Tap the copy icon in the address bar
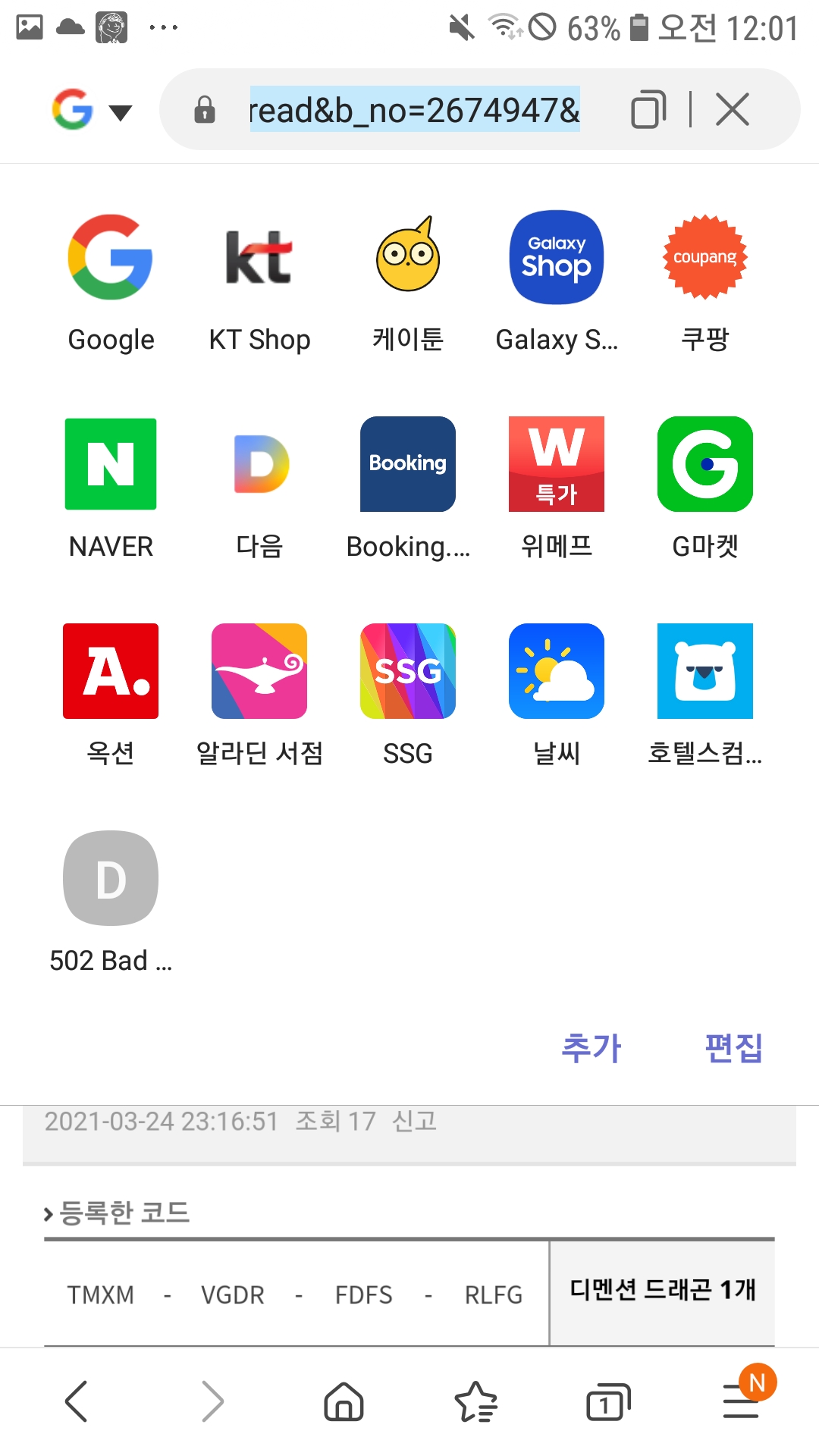This screenshot has width=819, height=1456. tap(648, 109)
